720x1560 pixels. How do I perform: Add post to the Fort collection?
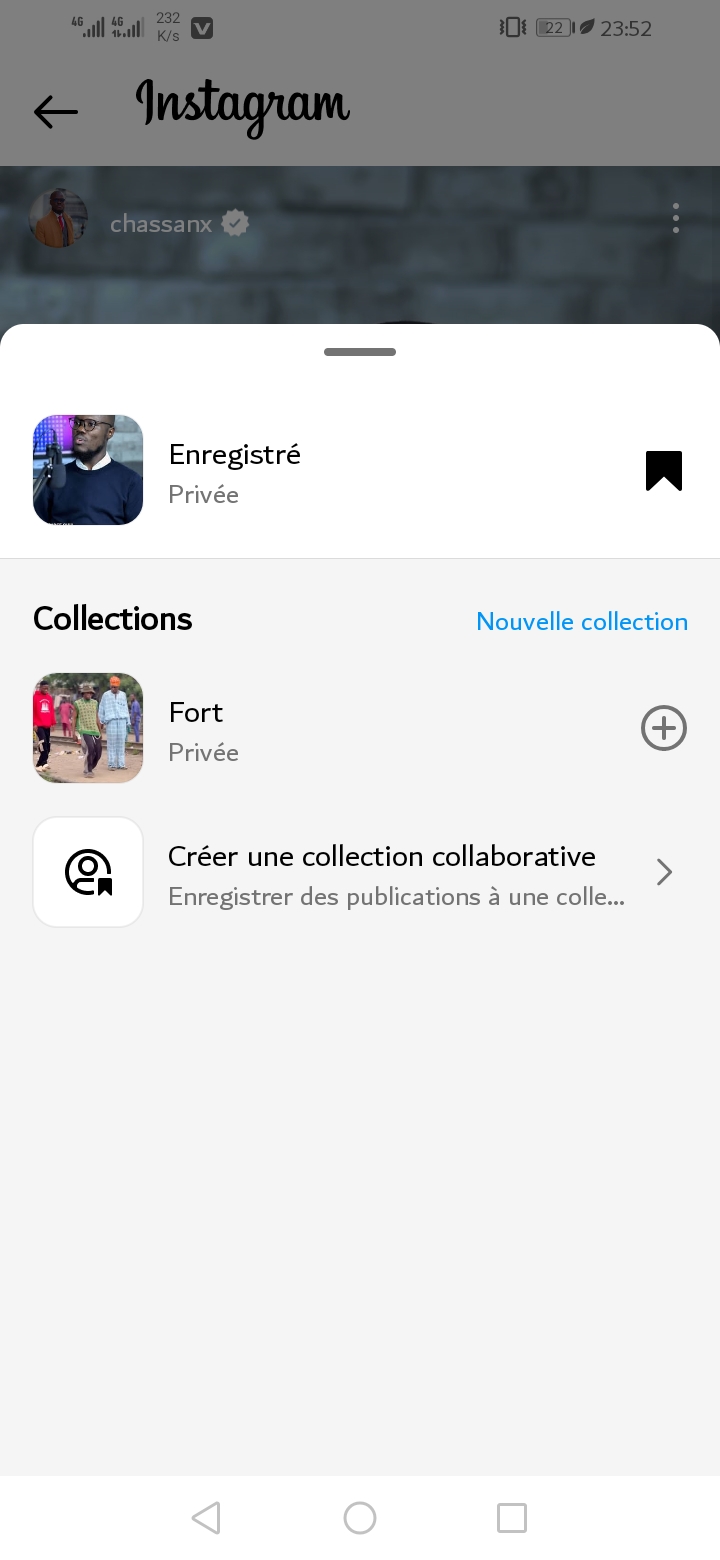[x=663, y=728]
